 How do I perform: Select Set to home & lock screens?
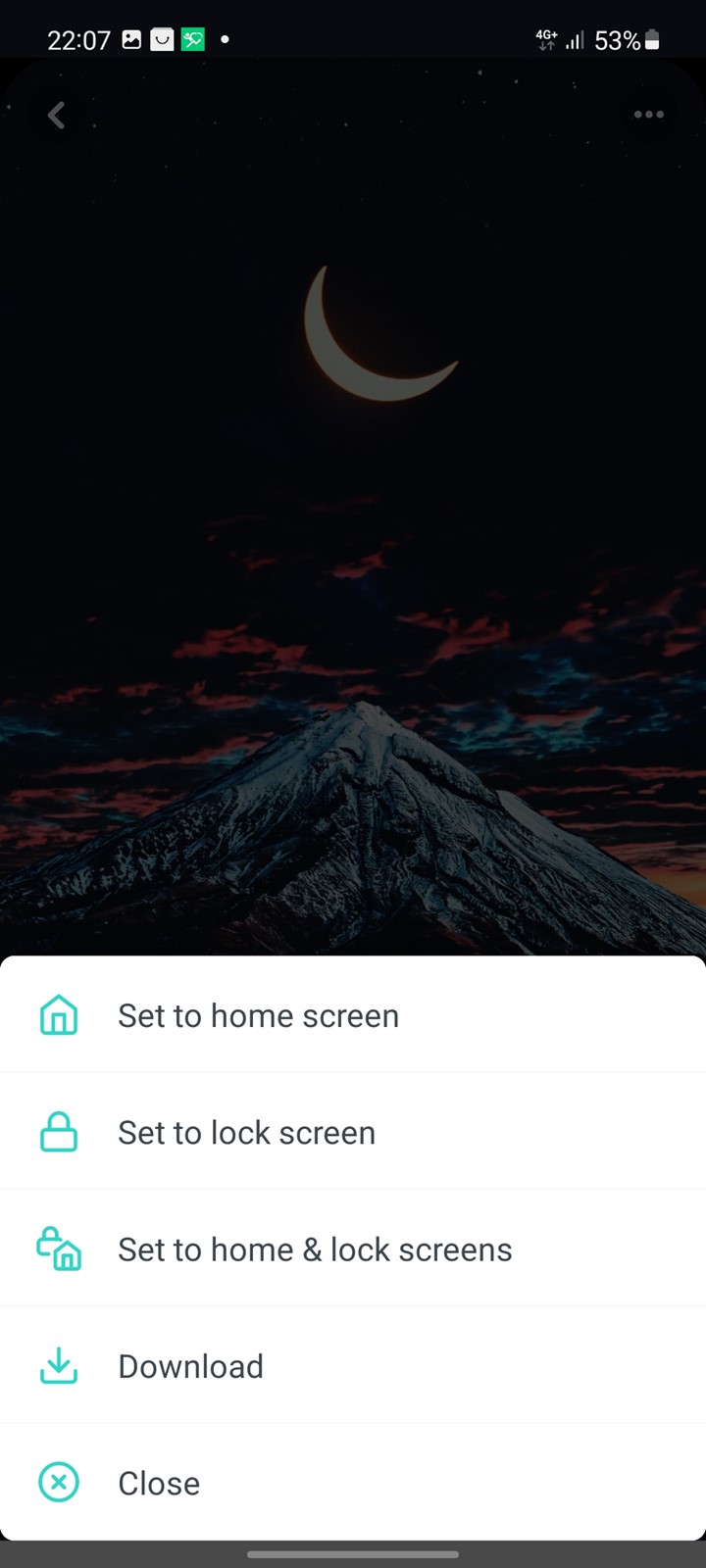(353, 1249)
